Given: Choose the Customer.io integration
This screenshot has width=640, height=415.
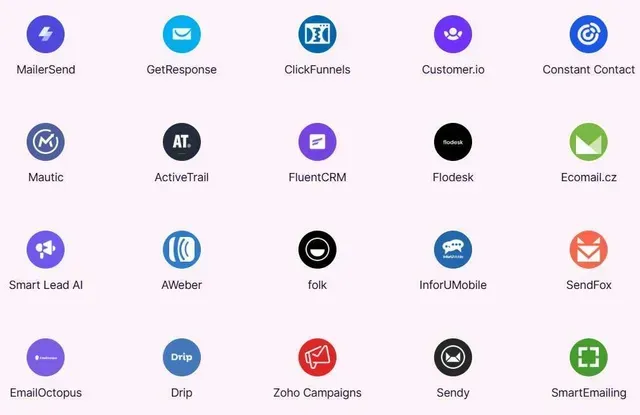Looking at the screenshot, I should tap(453, 35).
